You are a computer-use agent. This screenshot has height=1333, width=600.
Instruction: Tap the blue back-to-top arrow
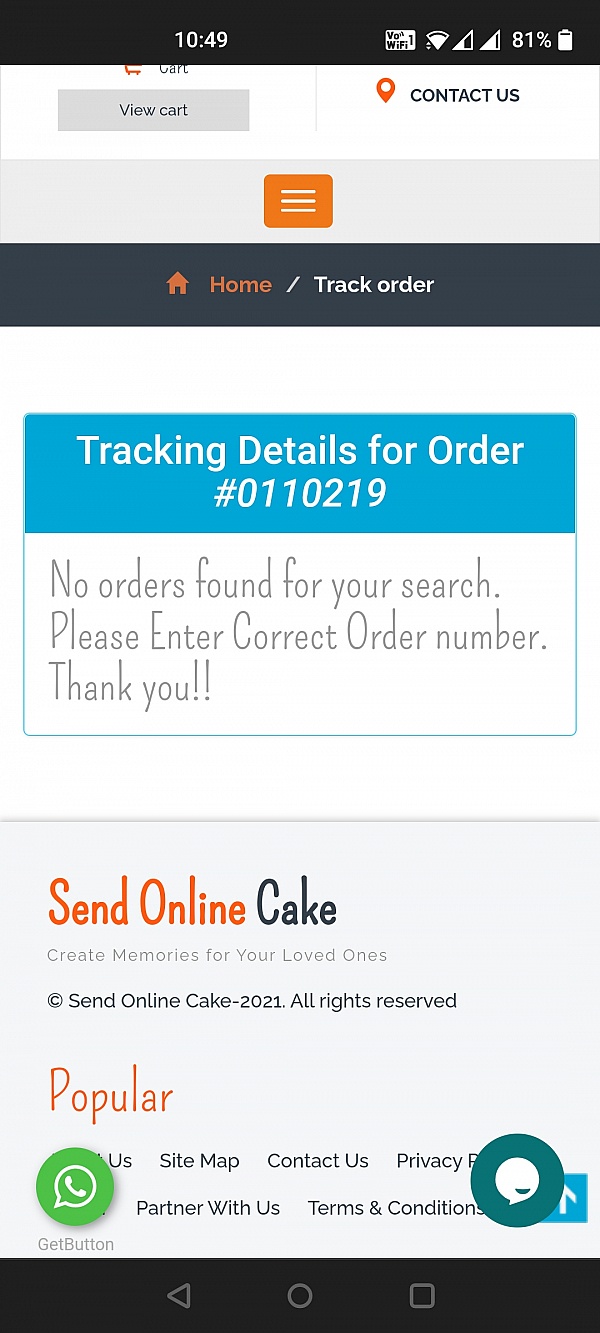[x=574, y=1200]
